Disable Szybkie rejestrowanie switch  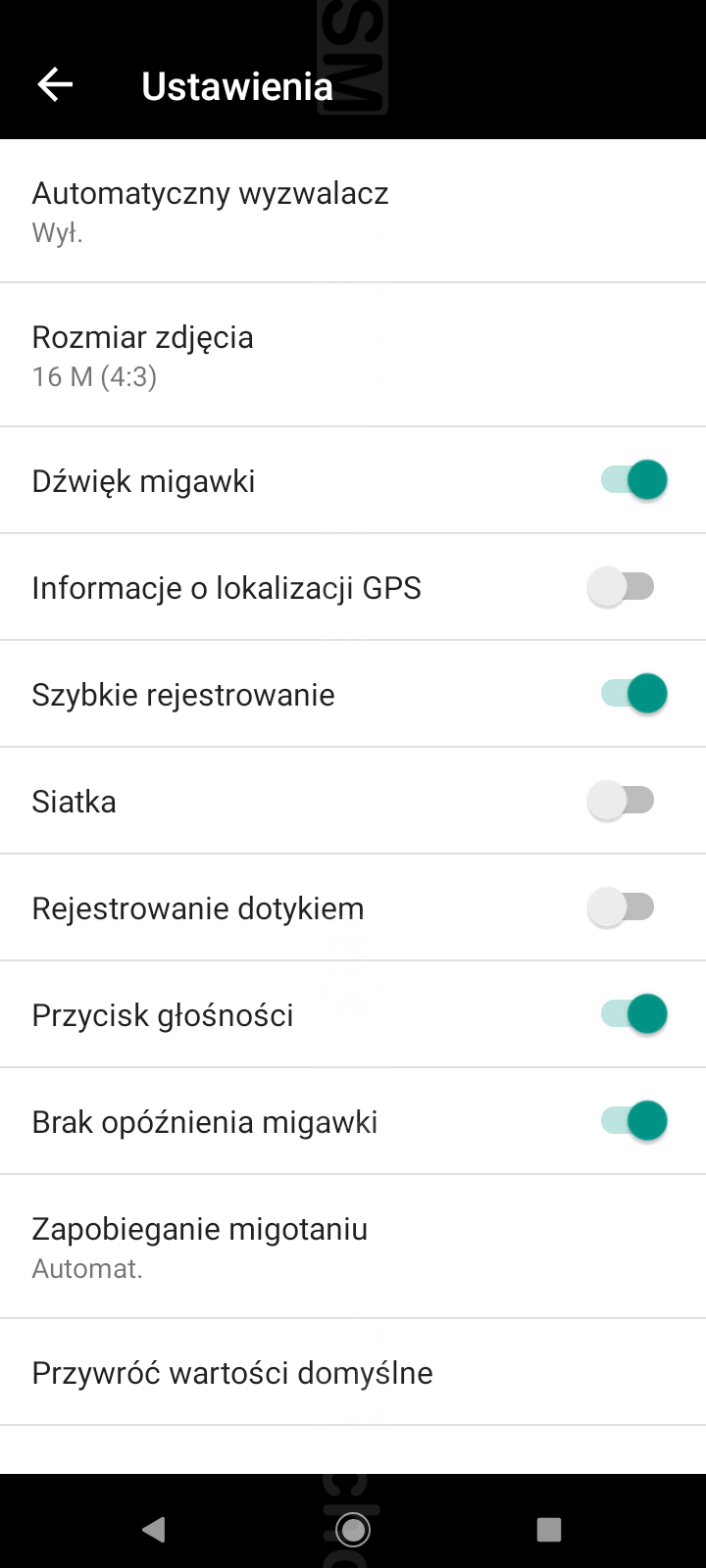(633, 694)
